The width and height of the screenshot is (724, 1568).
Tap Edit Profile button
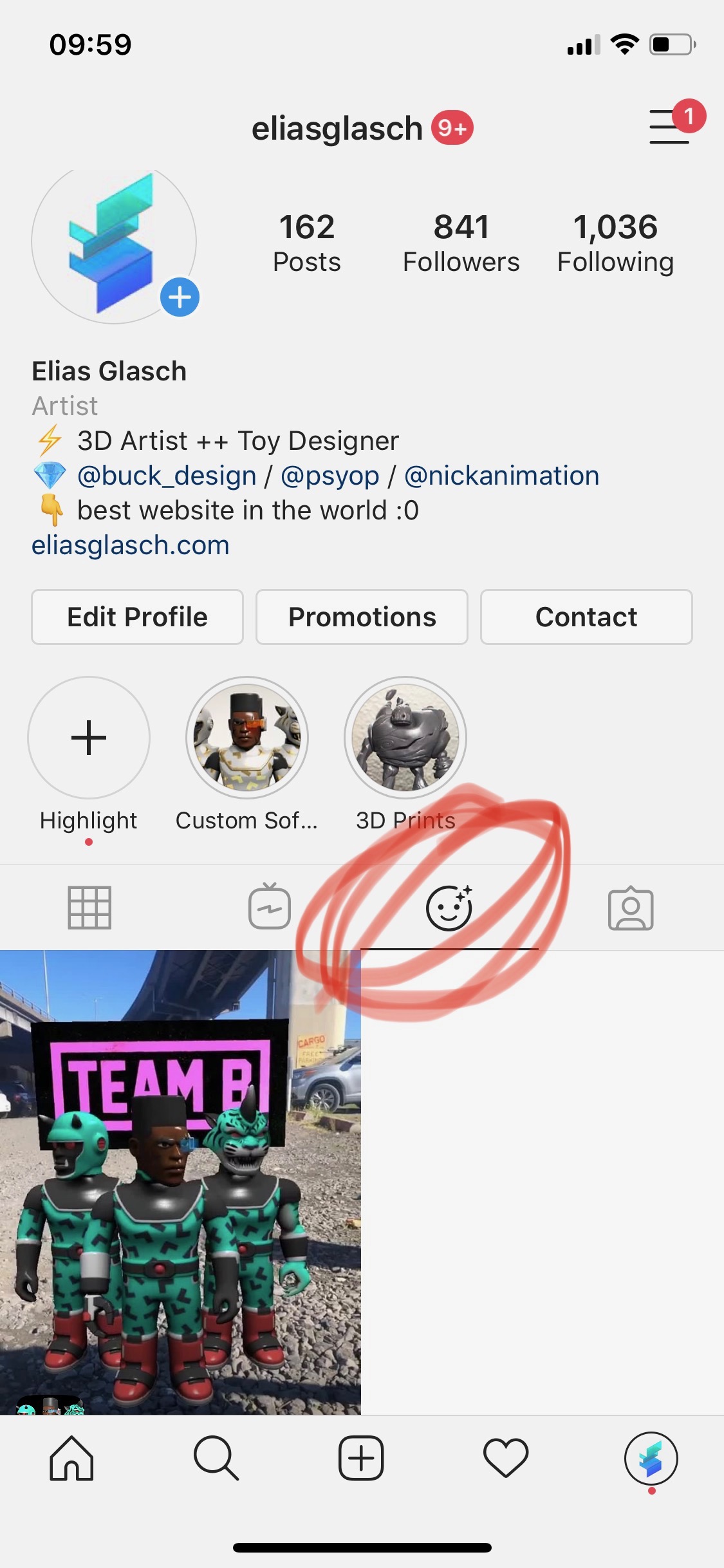coord(137,617)
